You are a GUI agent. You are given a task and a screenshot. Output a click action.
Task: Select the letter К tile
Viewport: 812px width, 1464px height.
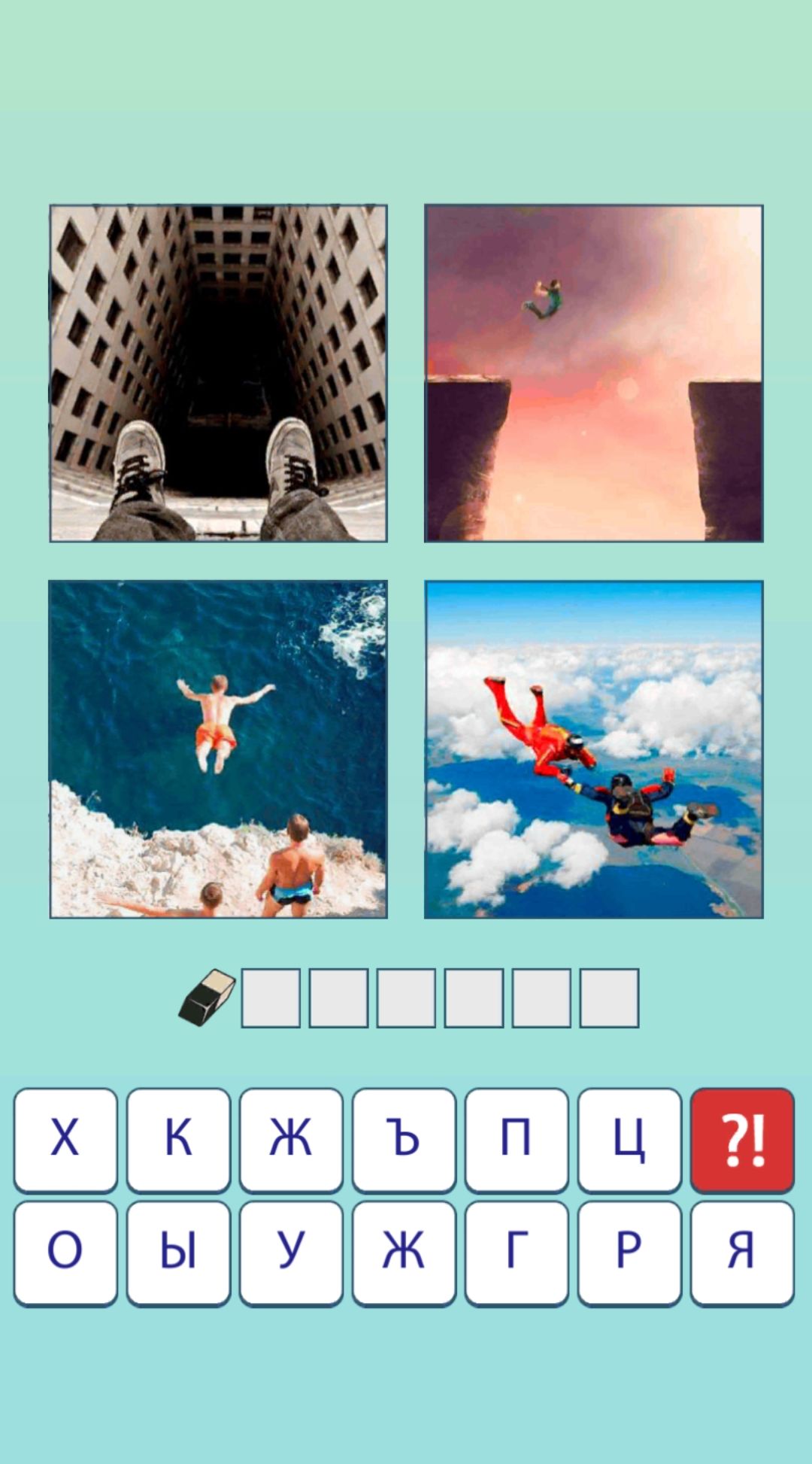(x=178, y=1140)
